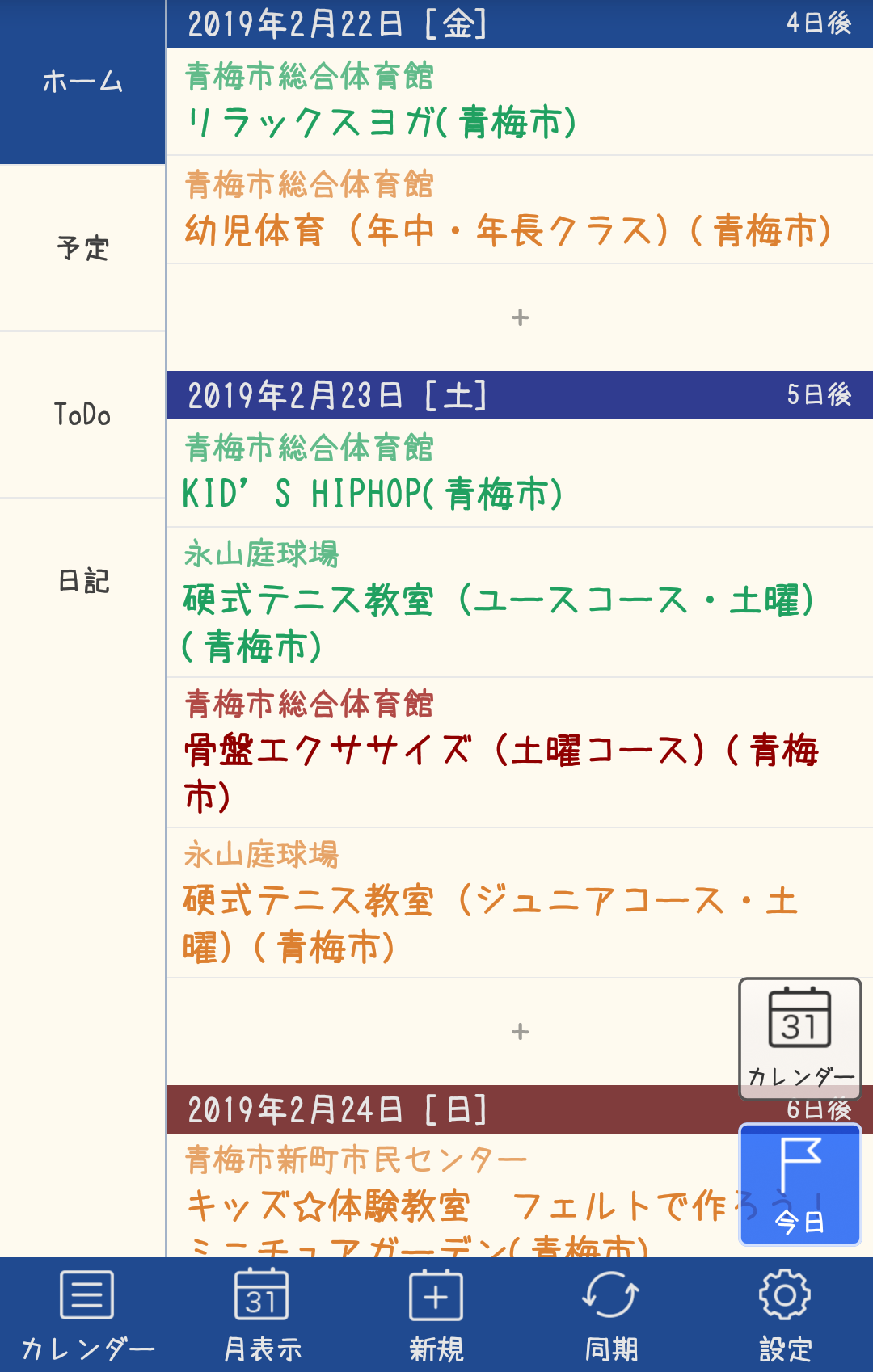Open the 予定 tab

click(82, 248)
